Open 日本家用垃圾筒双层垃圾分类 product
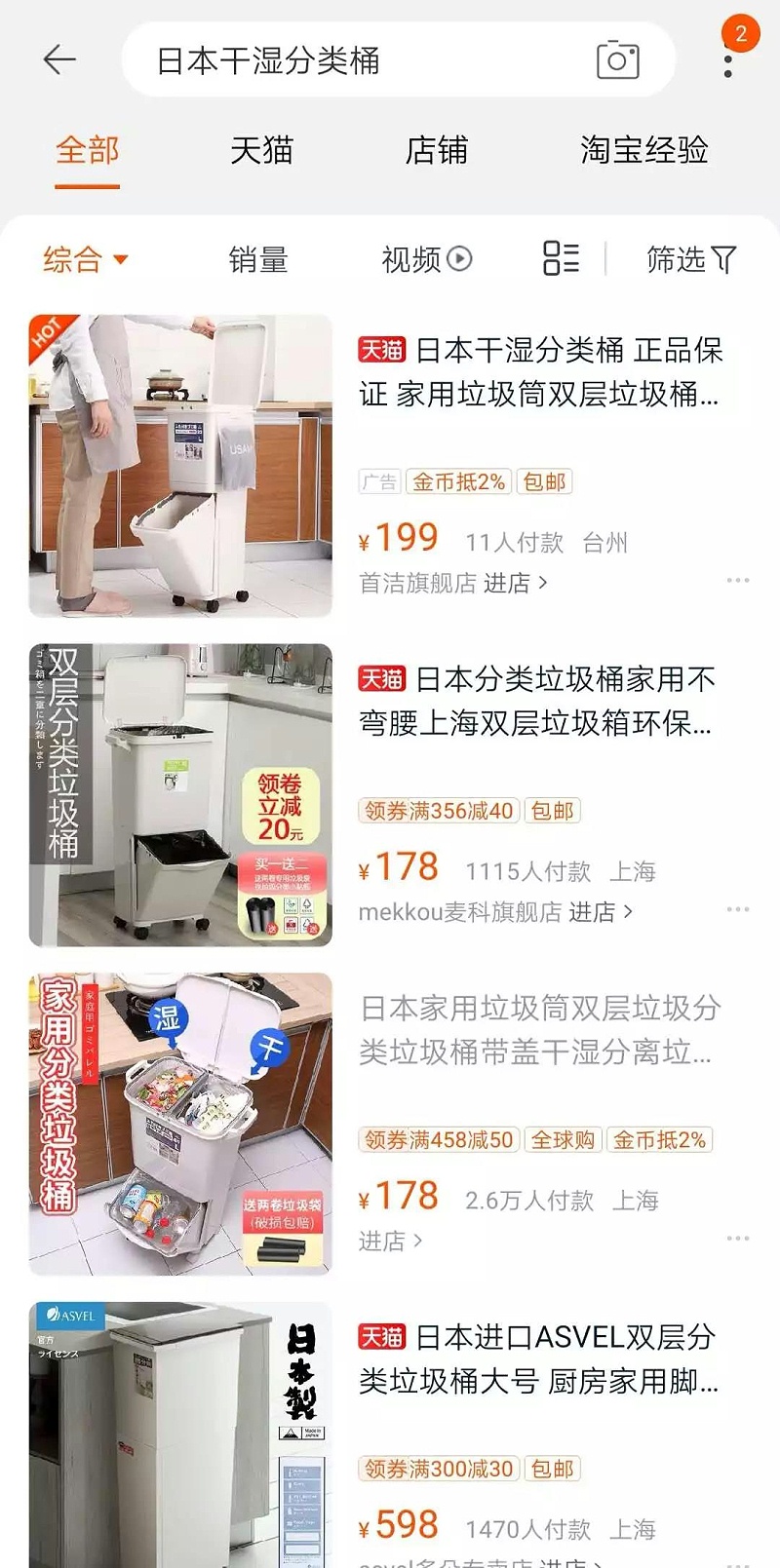The height and width of the screenshot is (1568, 780). (539, 1029)
